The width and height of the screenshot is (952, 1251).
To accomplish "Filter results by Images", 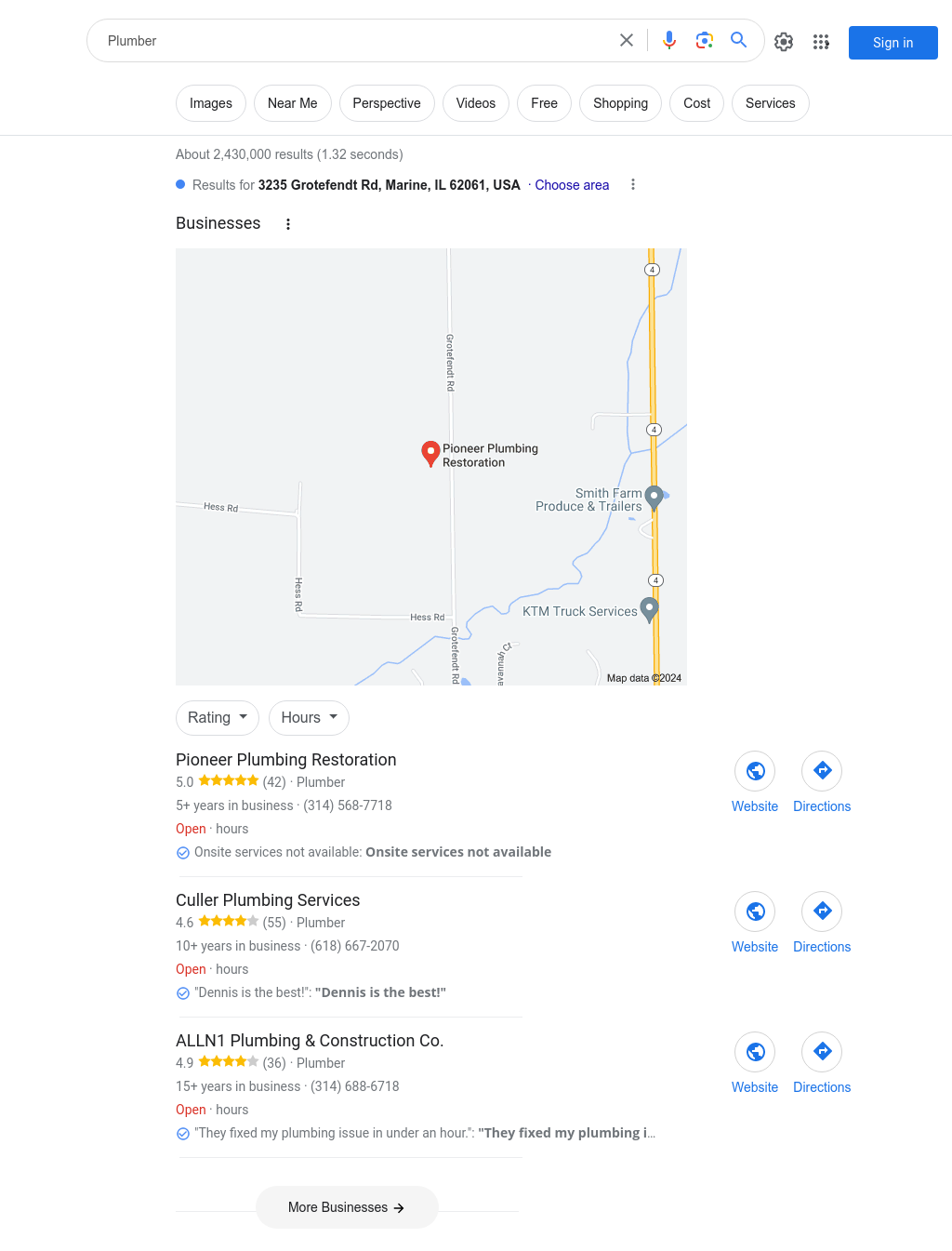I will tap(211, 103).
